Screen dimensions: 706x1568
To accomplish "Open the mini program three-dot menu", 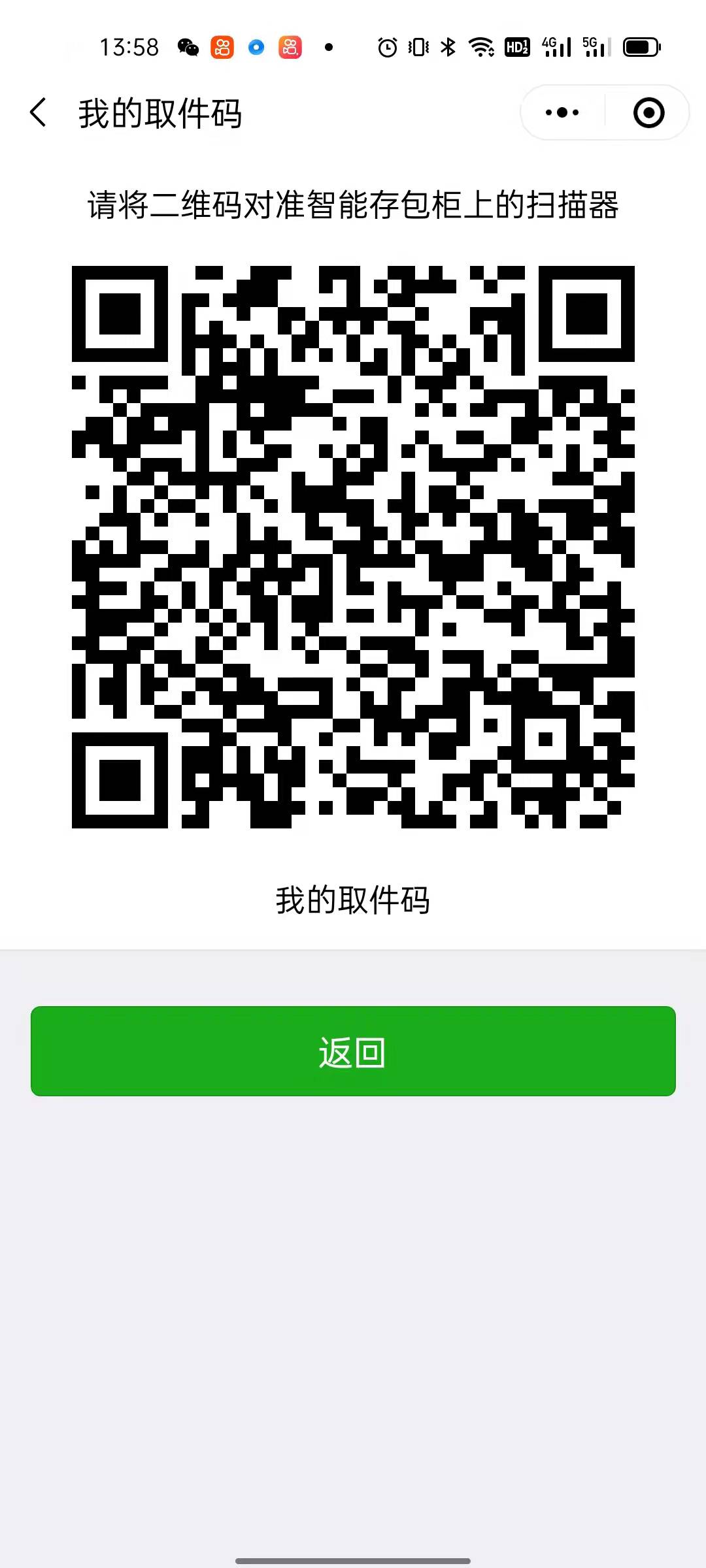I will (562, 112).
